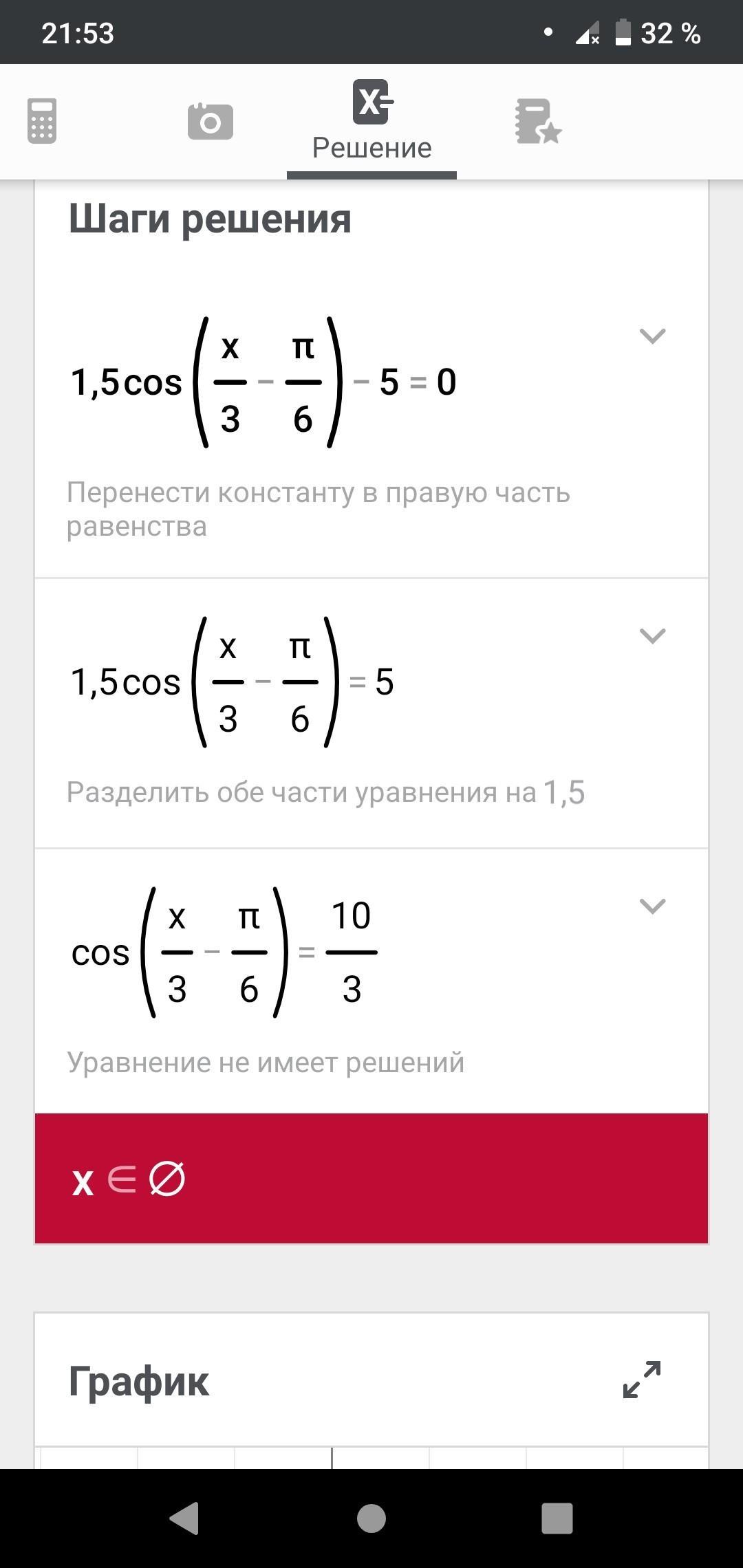
Task: Open the saved notes tab with star
Action: 538,122
